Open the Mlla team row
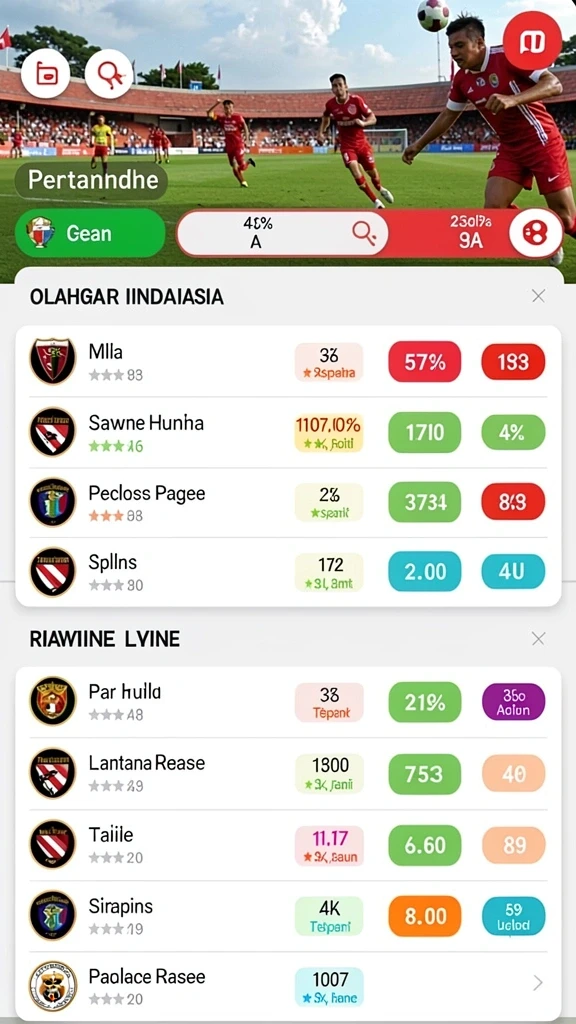 (x=288, y=362)
